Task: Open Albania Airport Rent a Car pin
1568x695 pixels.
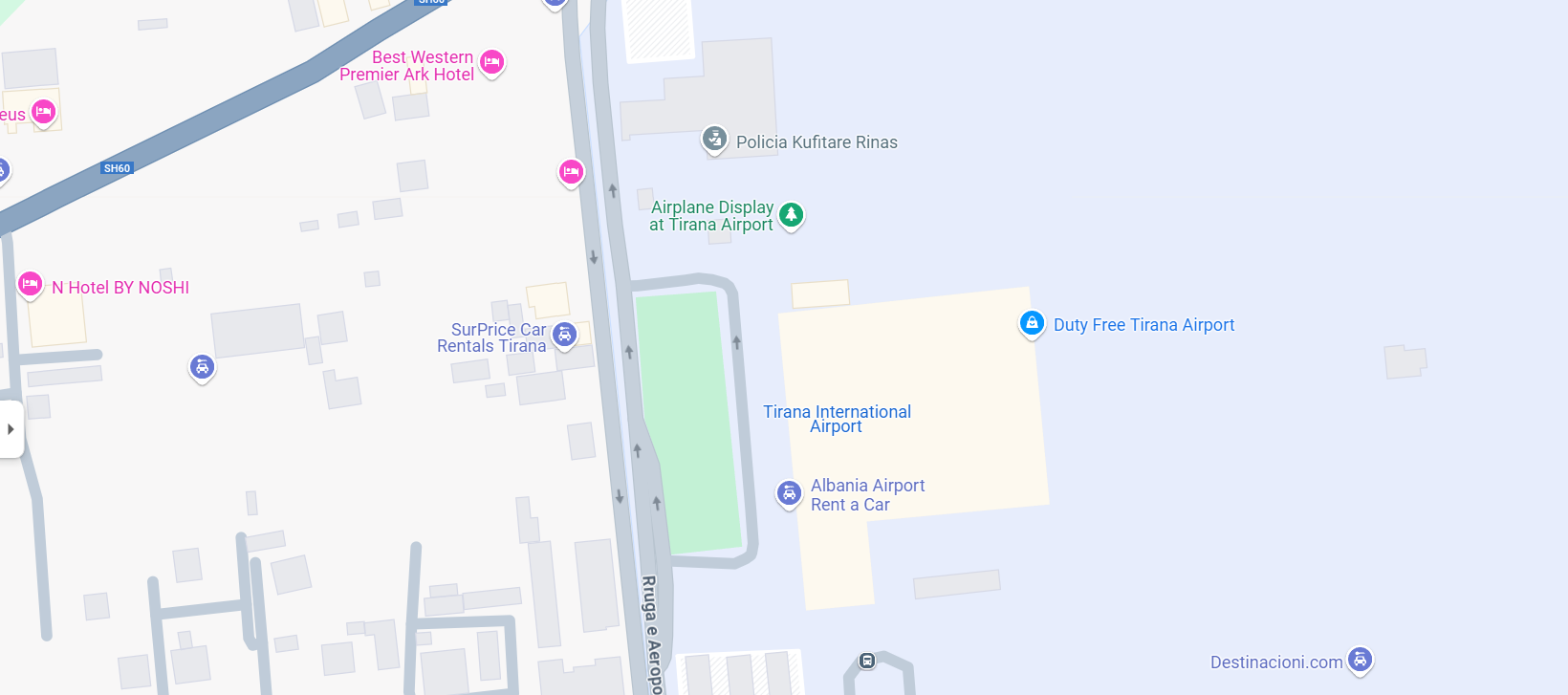Action: [x=789, y=493]
